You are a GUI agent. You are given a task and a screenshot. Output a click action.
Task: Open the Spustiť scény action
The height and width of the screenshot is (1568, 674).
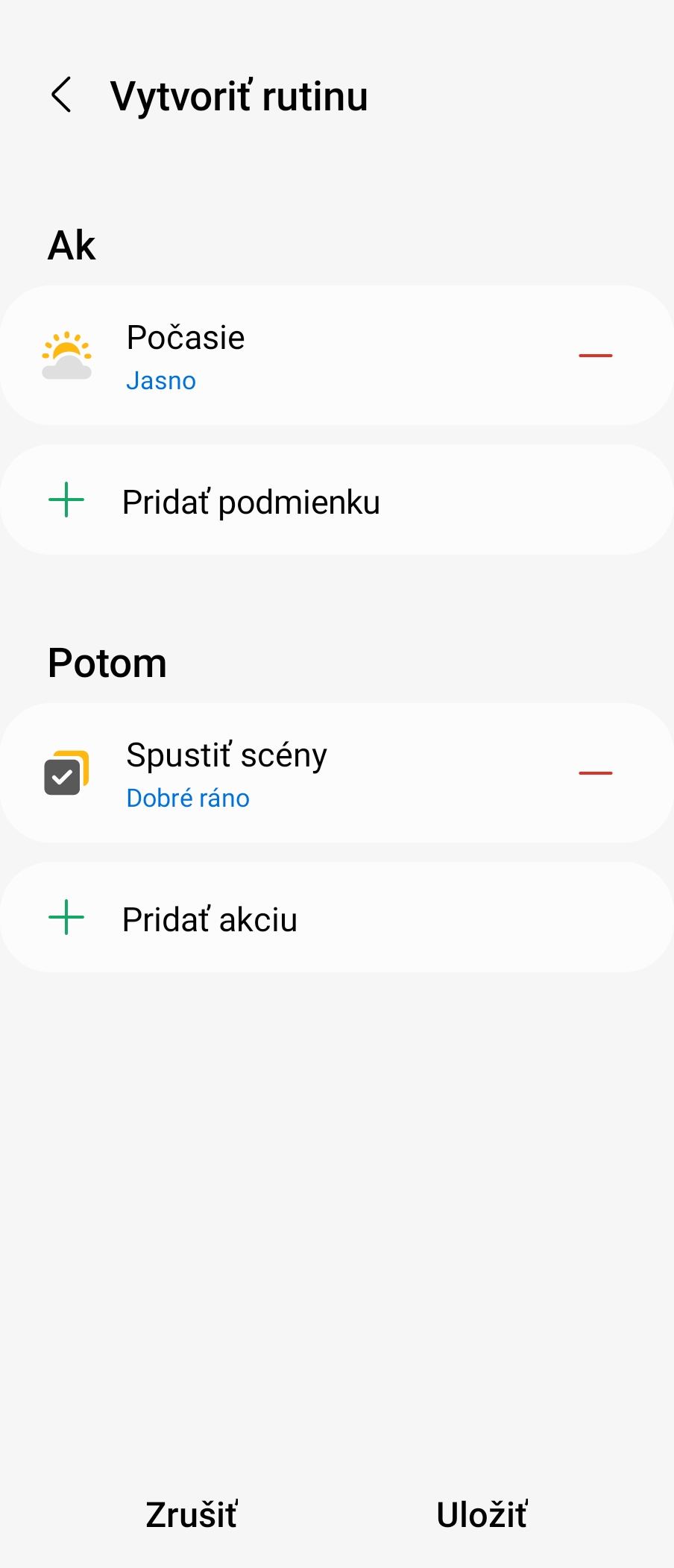pyautogui.click(x=298, y=774)
